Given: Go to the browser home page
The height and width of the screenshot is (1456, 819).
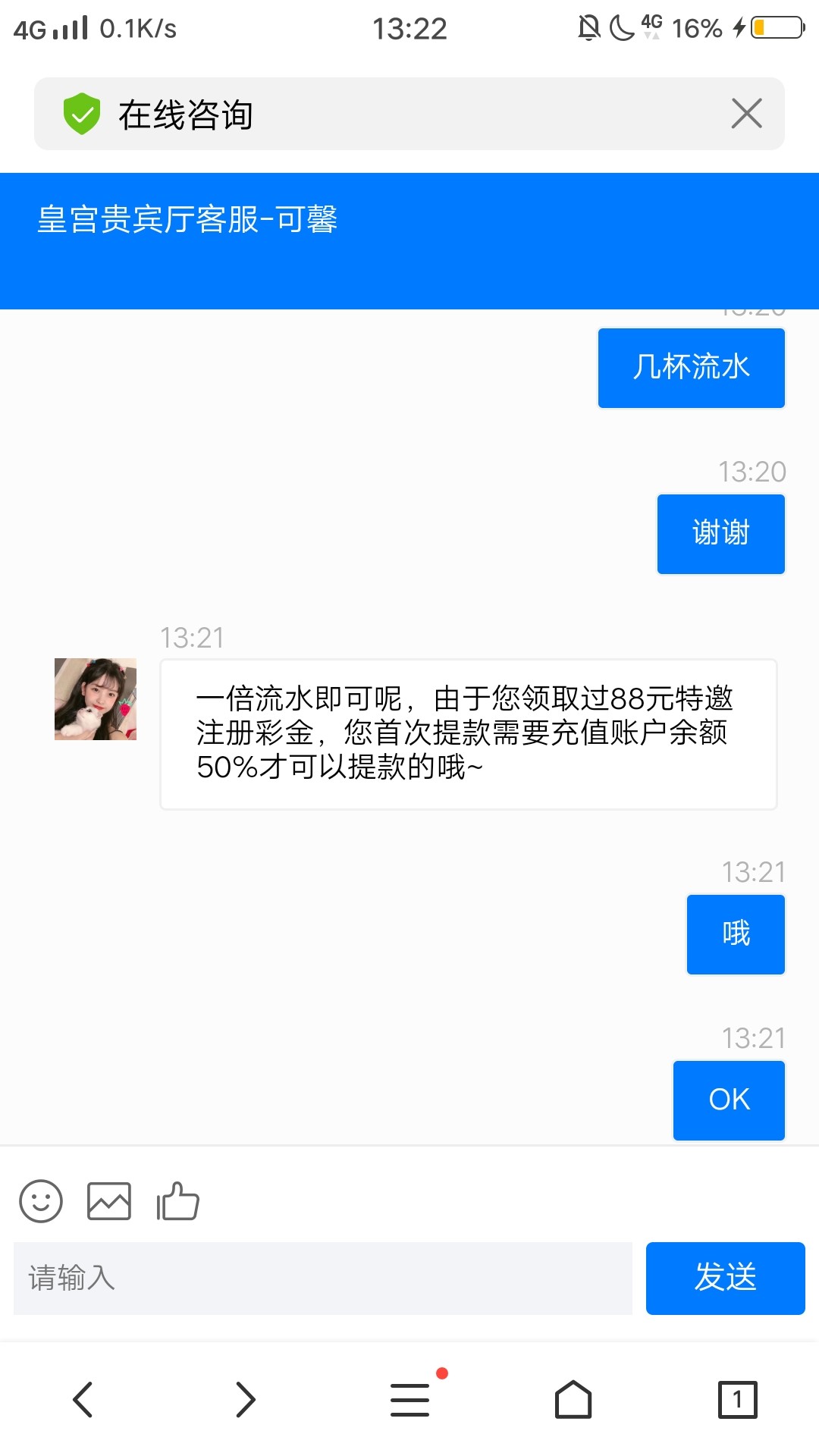Looking at the screenshot, I should pyautogui.click(x=573, y=1399).
